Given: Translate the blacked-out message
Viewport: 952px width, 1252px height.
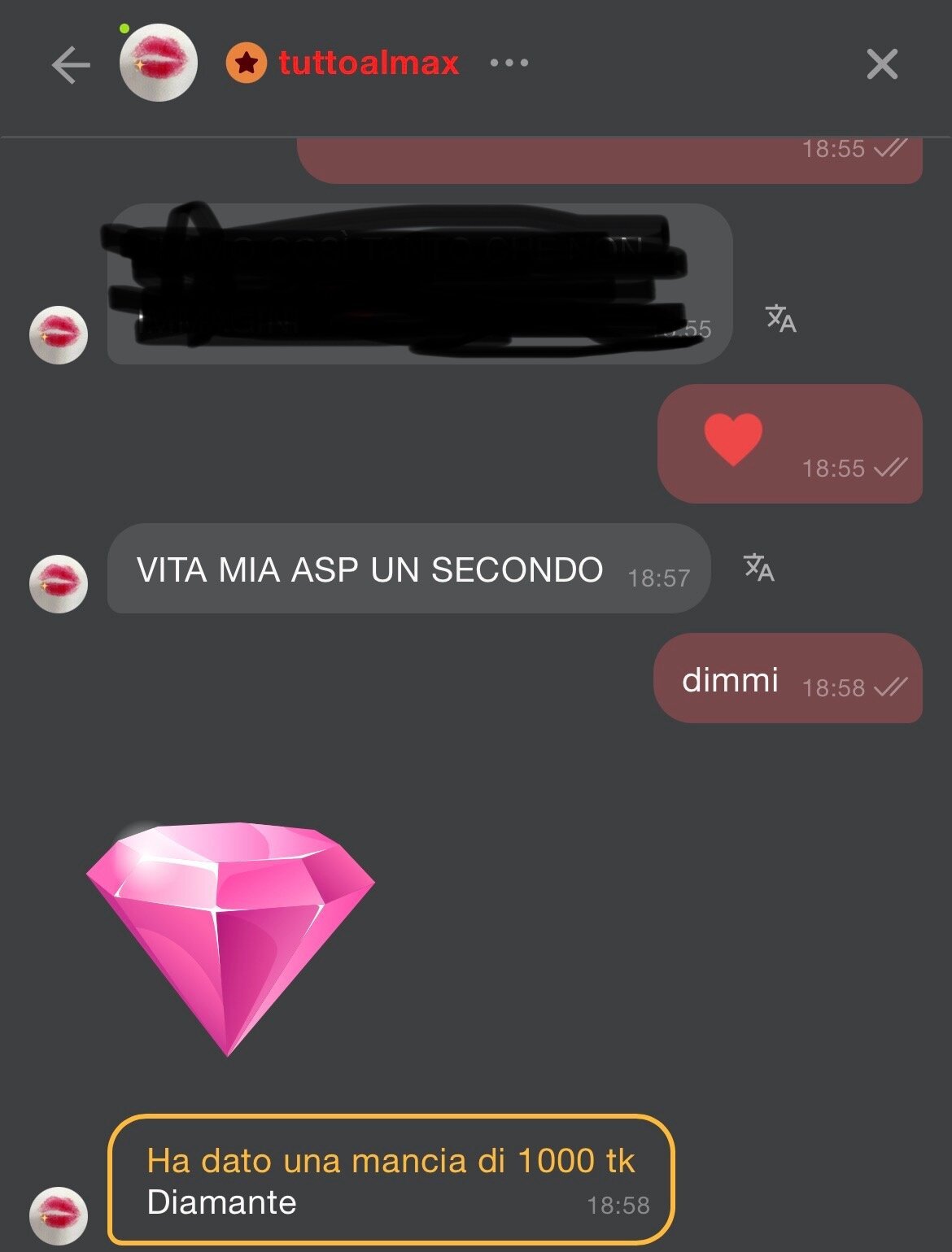Looking at the screenshot, I should 780,319.
